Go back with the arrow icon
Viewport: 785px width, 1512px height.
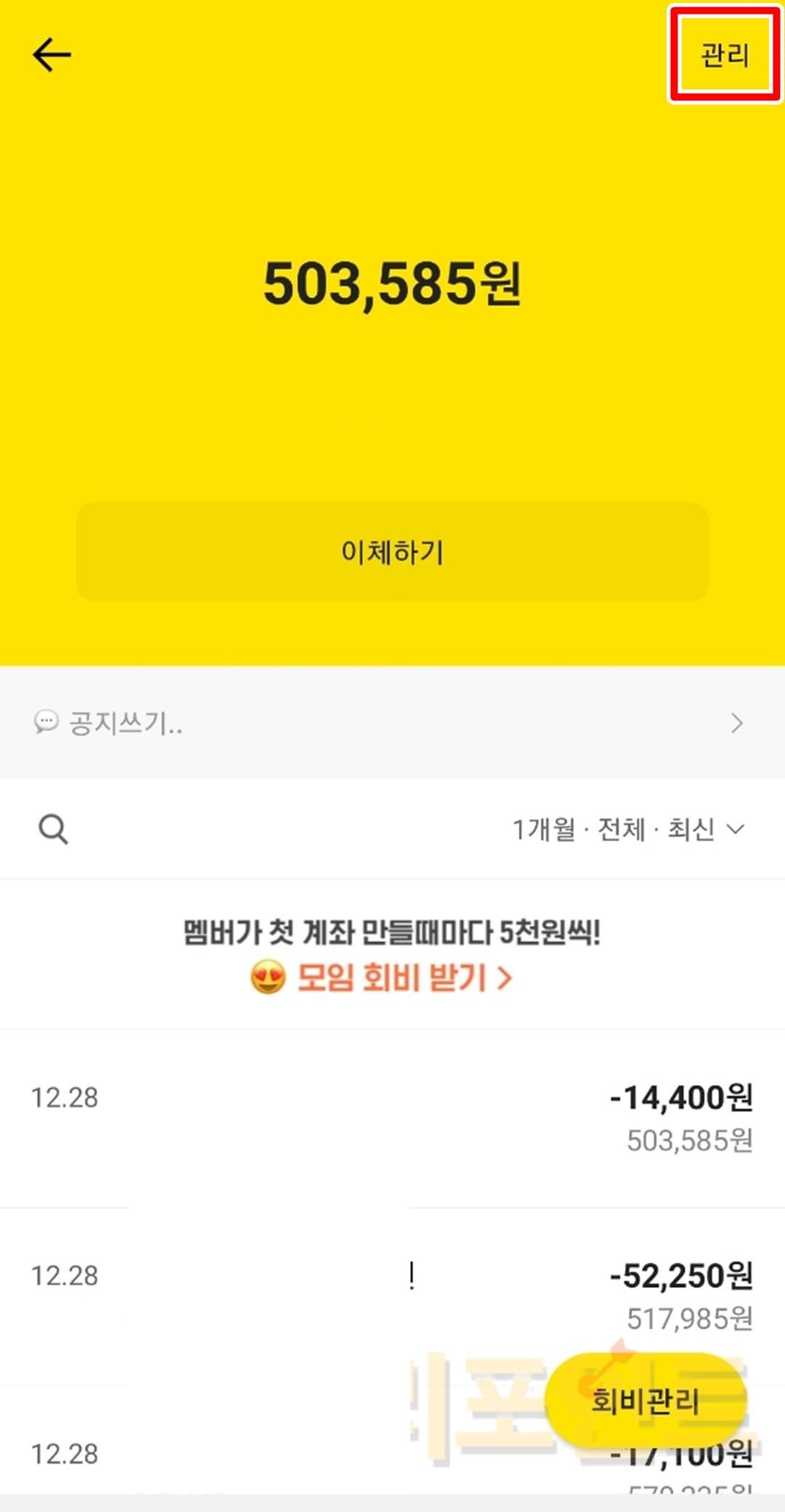(52, 55)
